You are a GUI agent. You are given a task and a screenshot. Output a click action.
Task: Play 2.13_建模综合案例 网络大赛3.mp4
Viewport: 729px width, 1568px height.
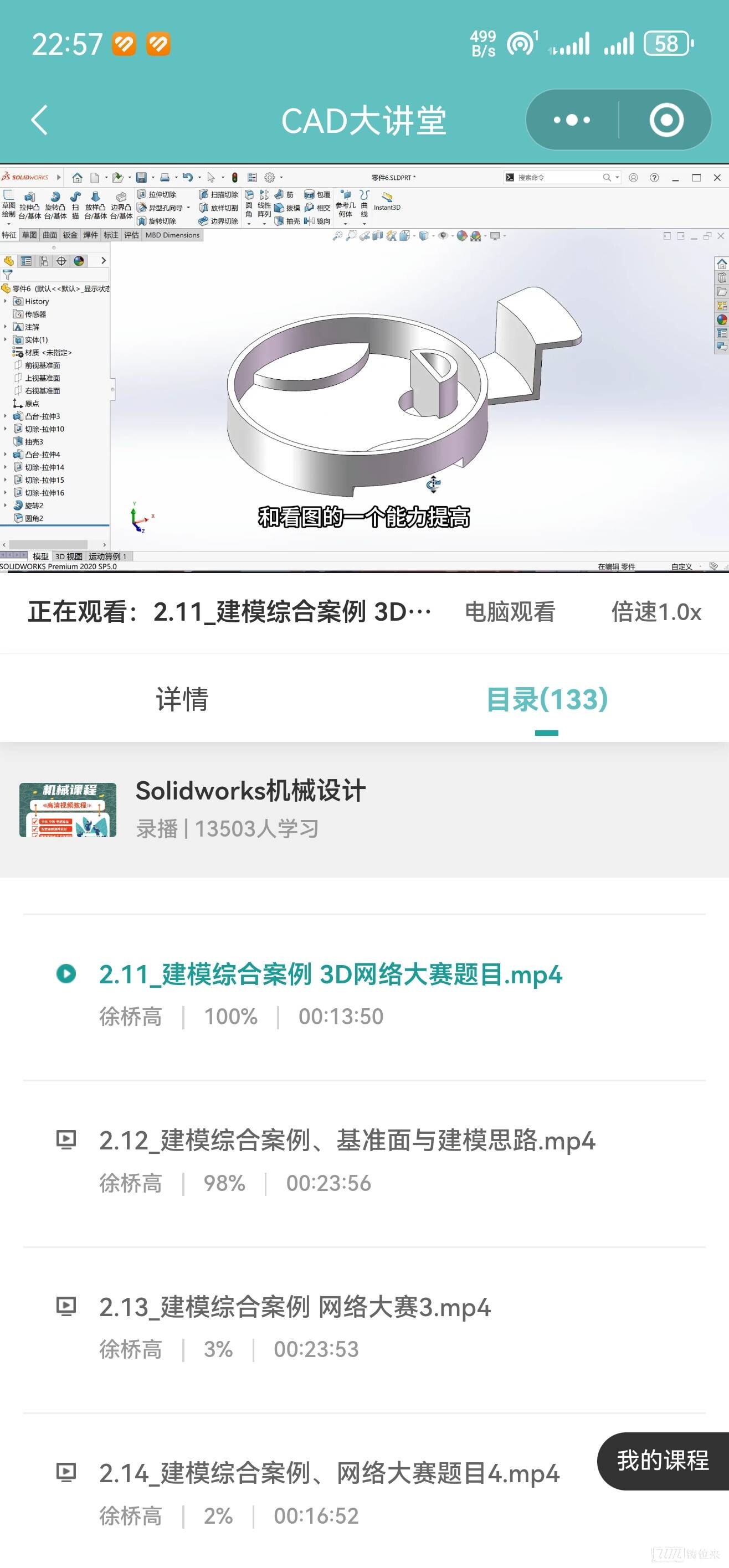point(295,1307)
